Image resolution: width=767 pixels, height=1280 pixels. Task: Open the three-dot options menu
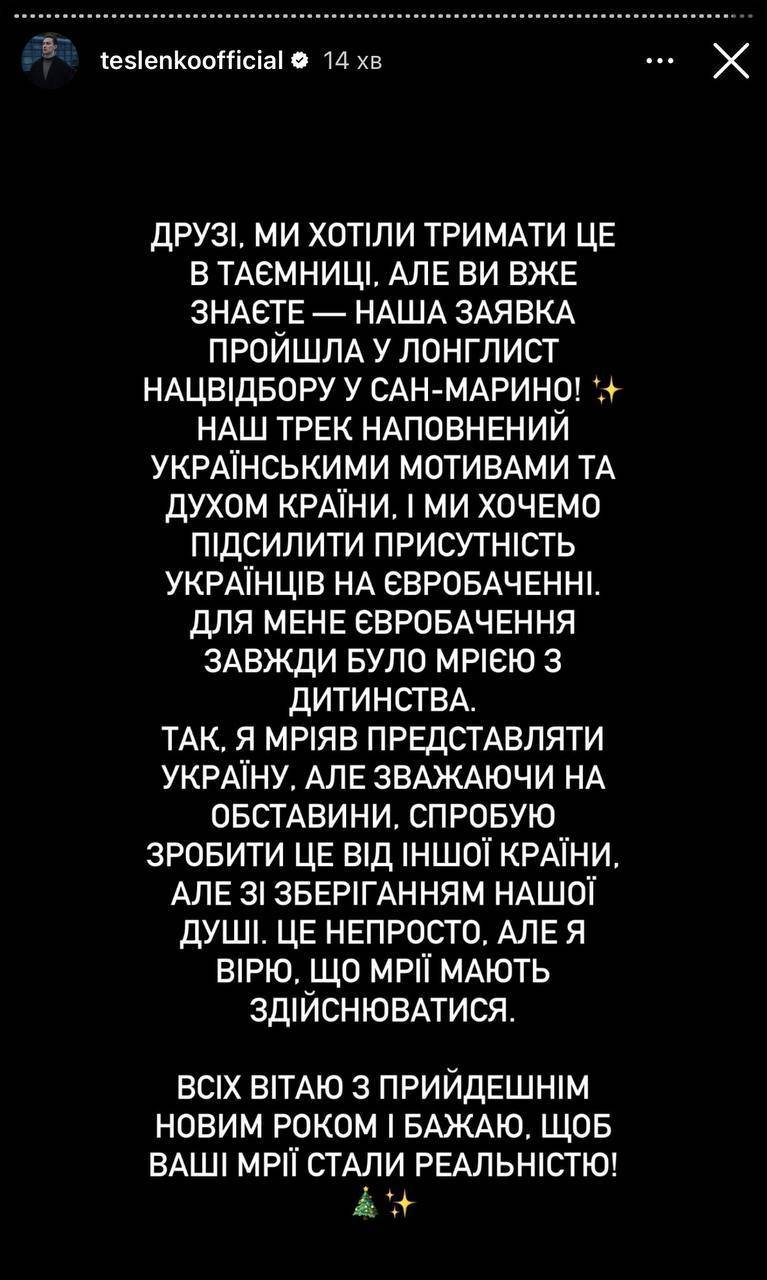660,61
